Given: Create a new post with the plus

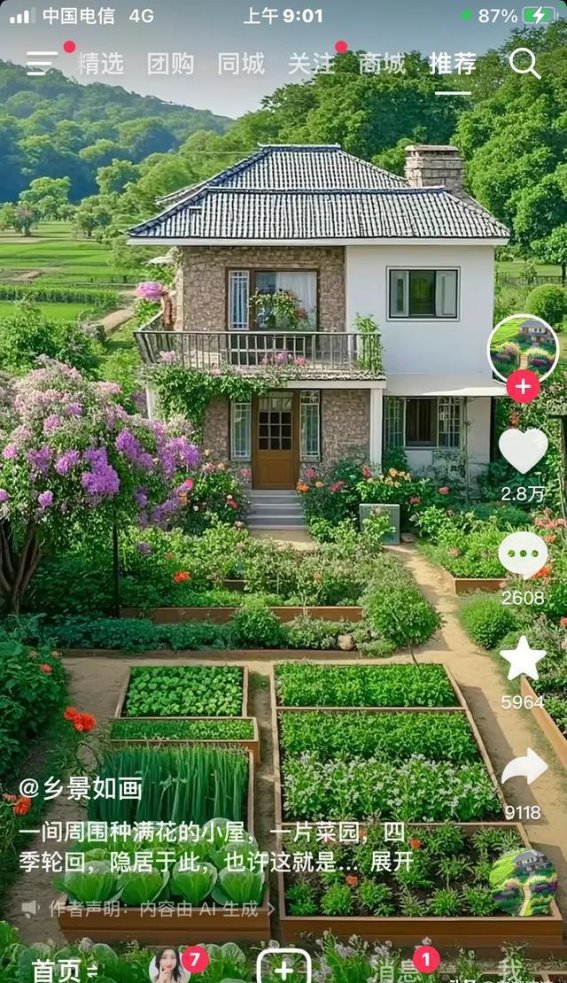Looking at the screenshot, I should coord(284,967).
